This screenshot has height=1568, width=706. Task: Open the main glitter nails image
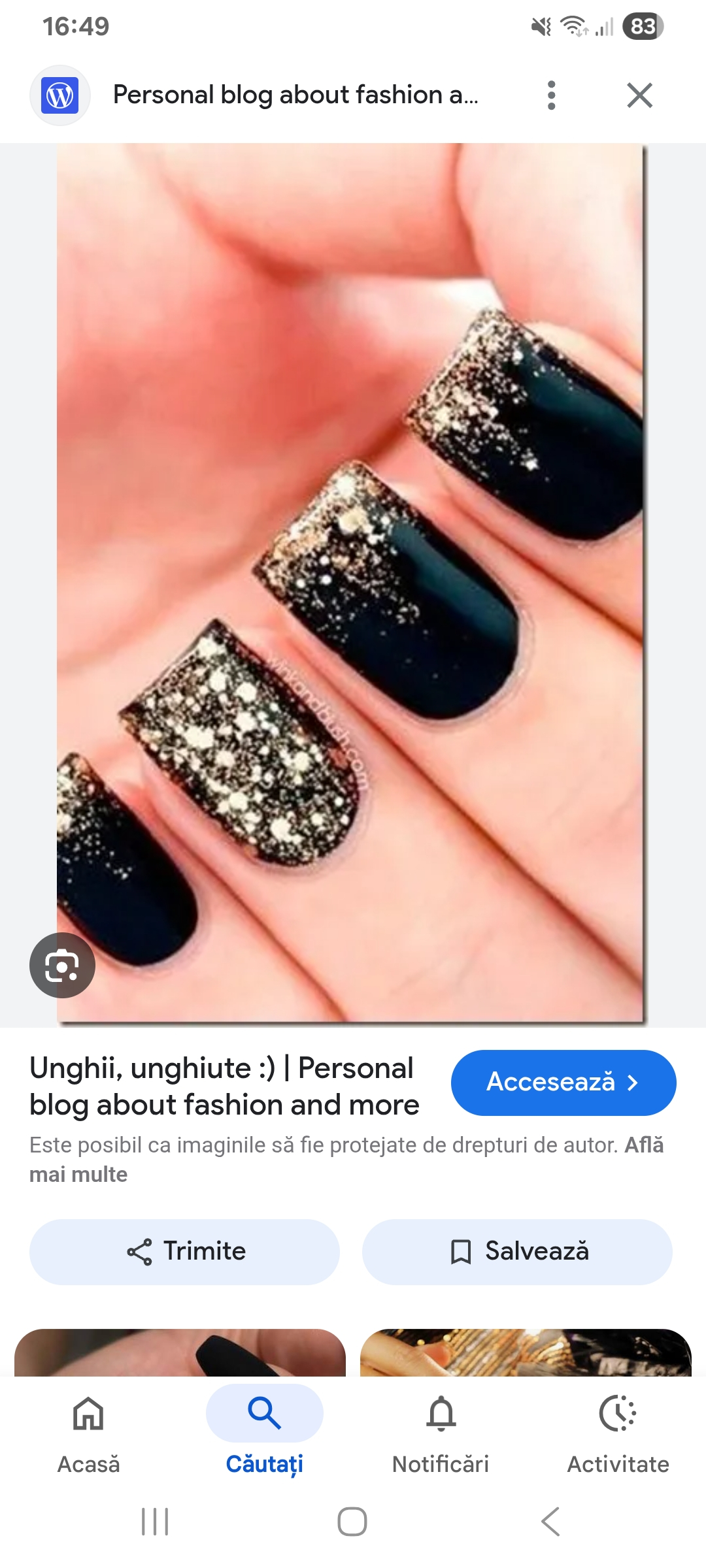click(x=350, y=581)
